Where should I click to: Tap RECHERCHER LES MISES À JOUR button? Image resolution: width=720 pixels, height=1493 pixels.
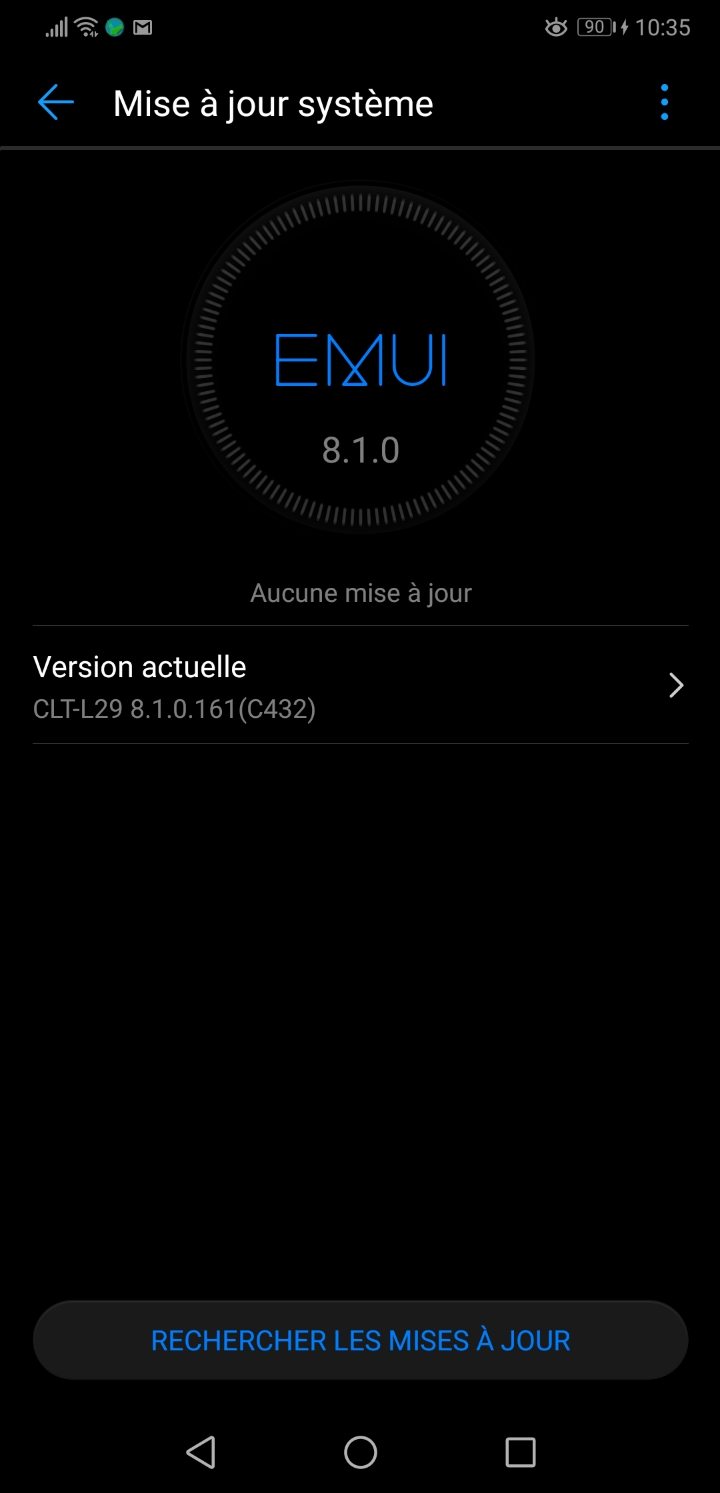(x=360, y=1340)
